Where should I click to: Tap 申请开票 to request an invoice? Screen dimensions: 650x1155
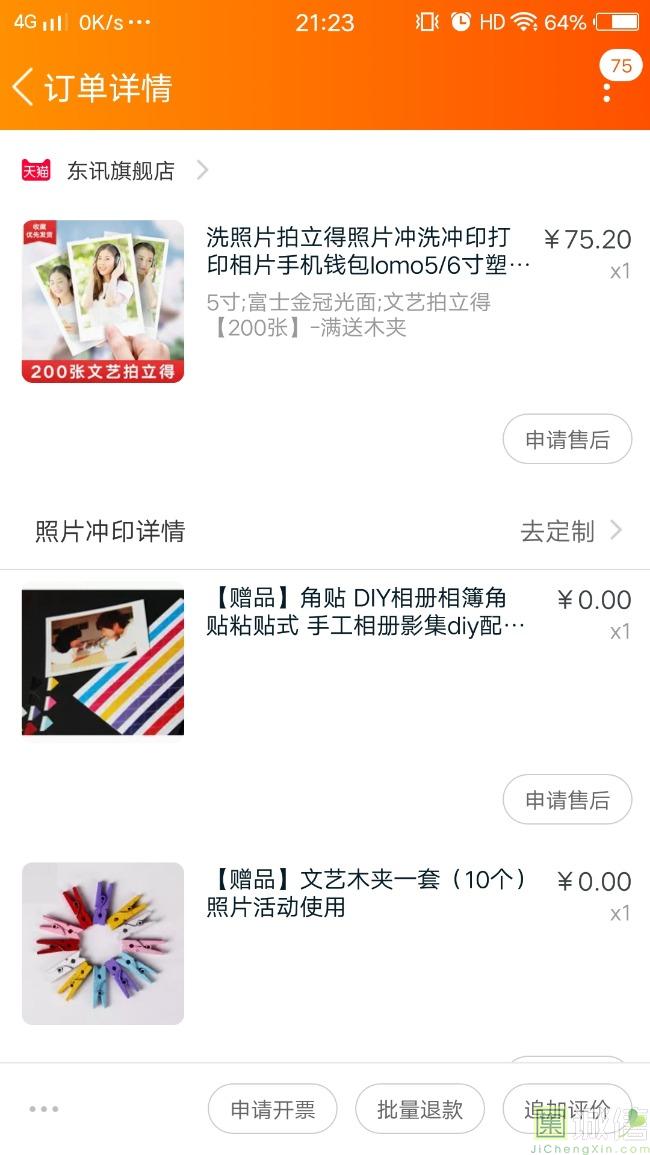click(x=272, y=1109)
